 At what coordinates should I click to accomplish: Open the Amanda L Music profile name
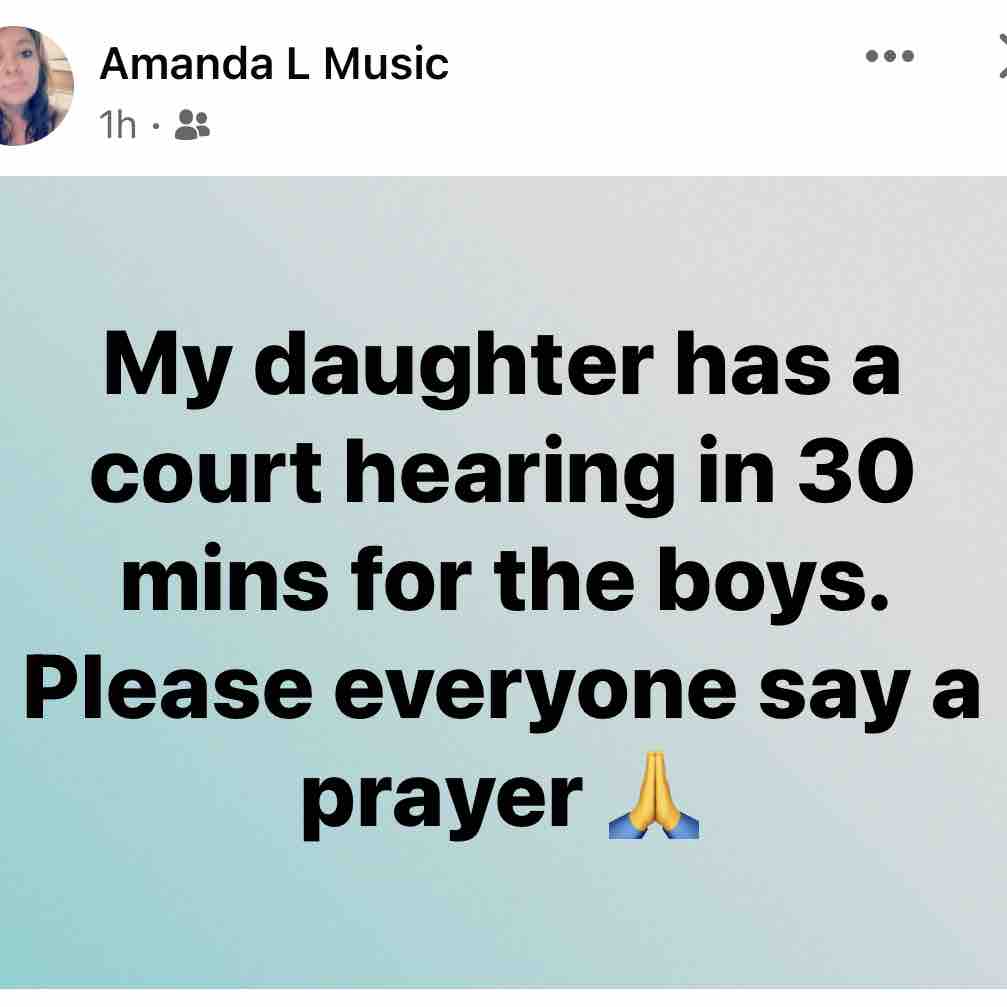pos(274,65)
